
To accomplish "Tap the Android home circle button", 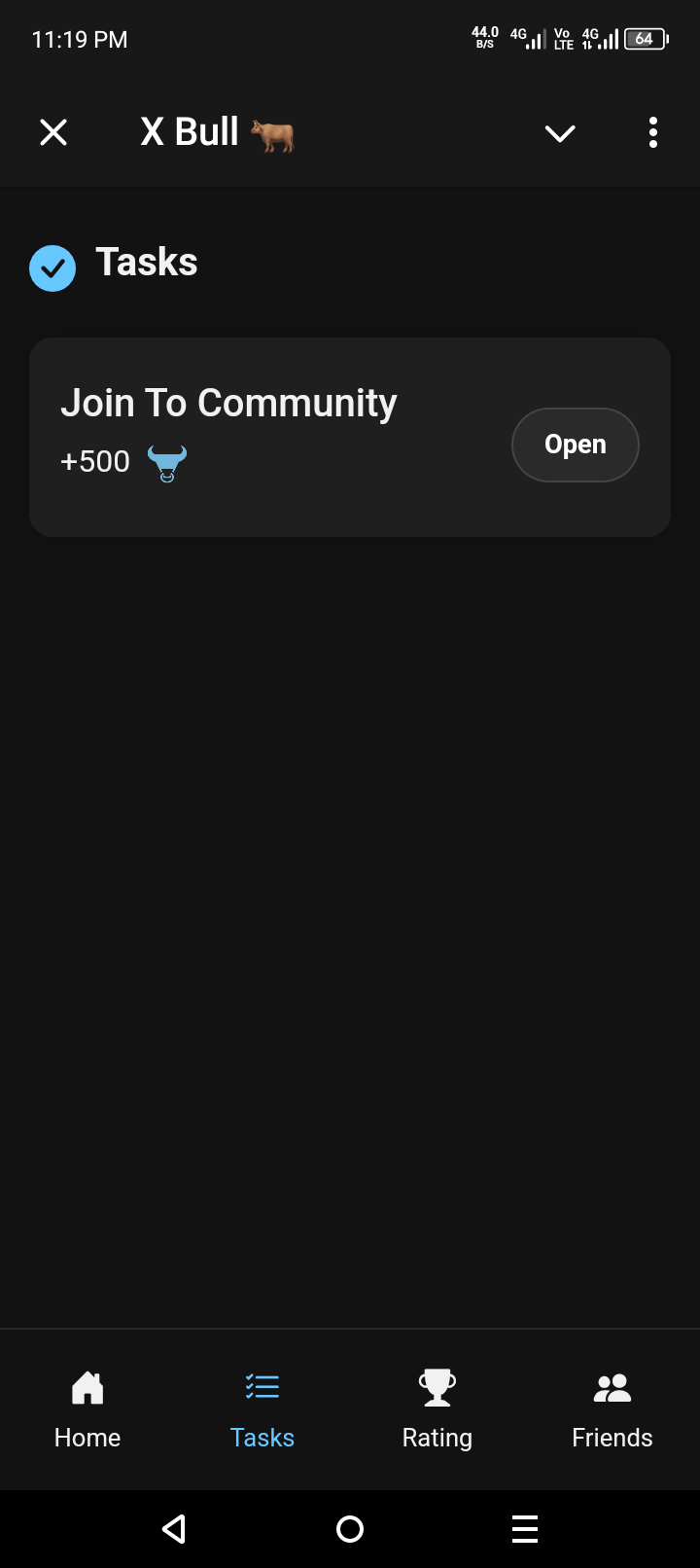I will point(349,1527).
